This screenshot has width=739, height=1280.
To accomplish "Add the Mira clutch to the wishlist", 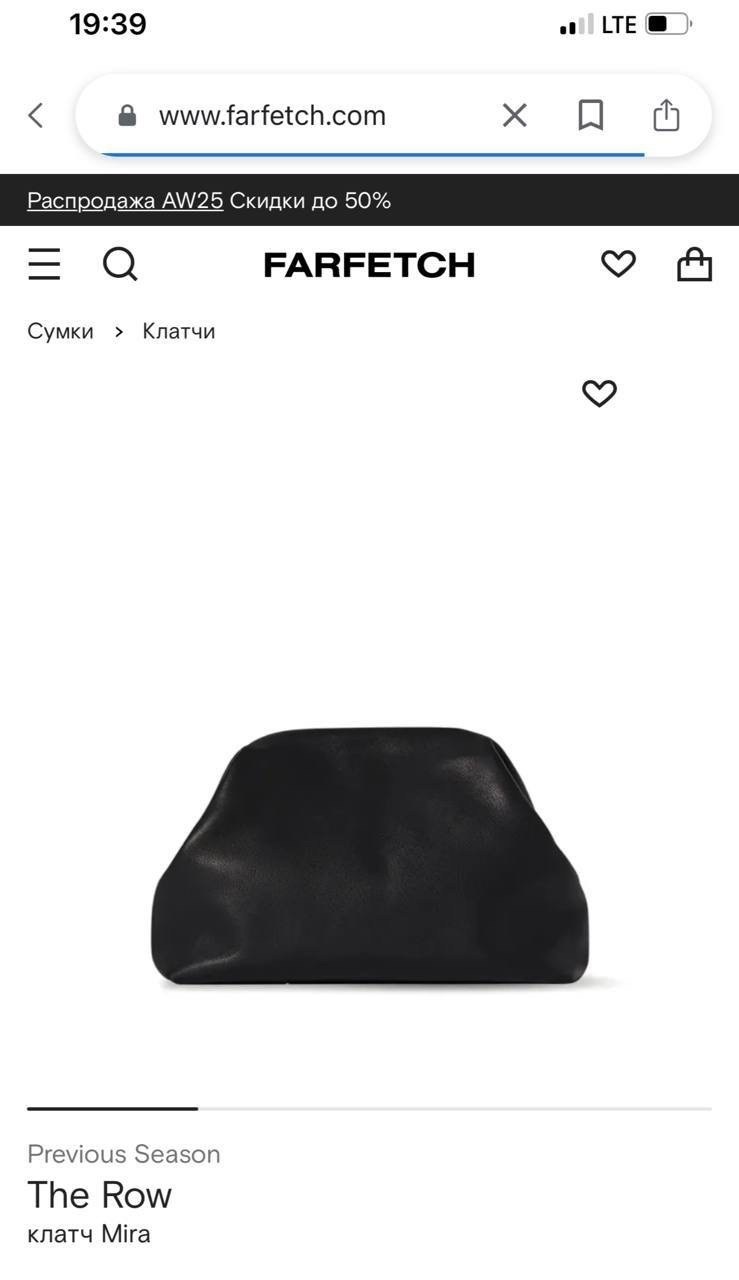I will [x=599, y=394].
